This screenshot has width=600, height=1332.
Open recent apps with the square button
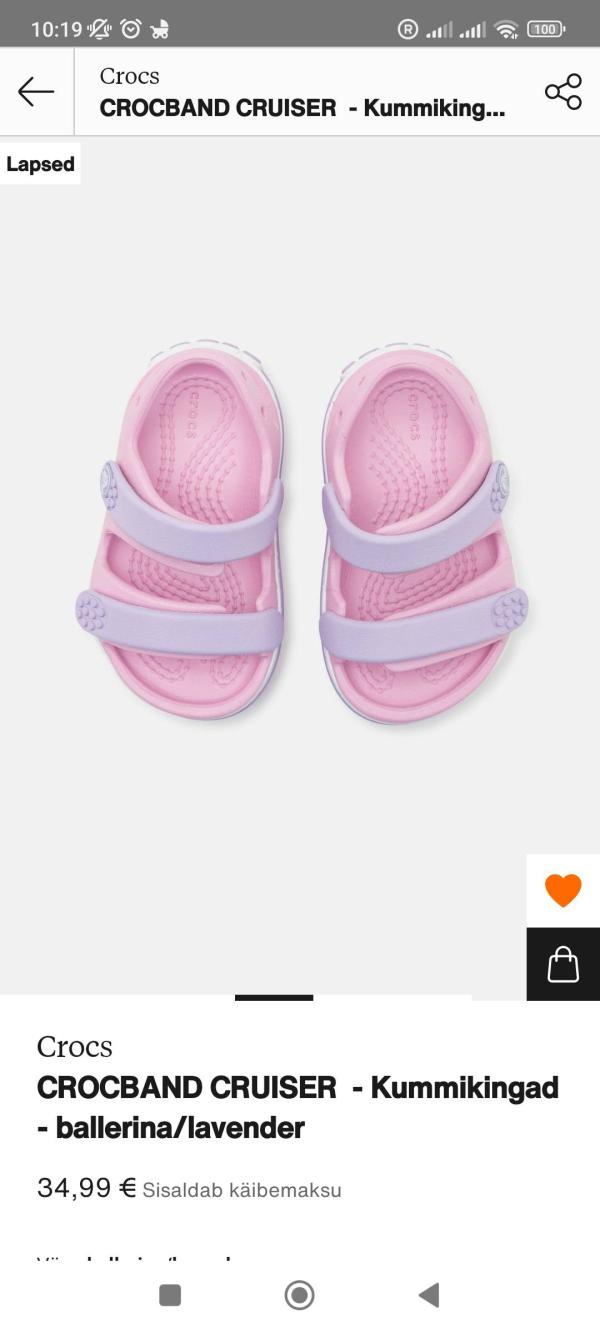click(x=170, y=1295)
